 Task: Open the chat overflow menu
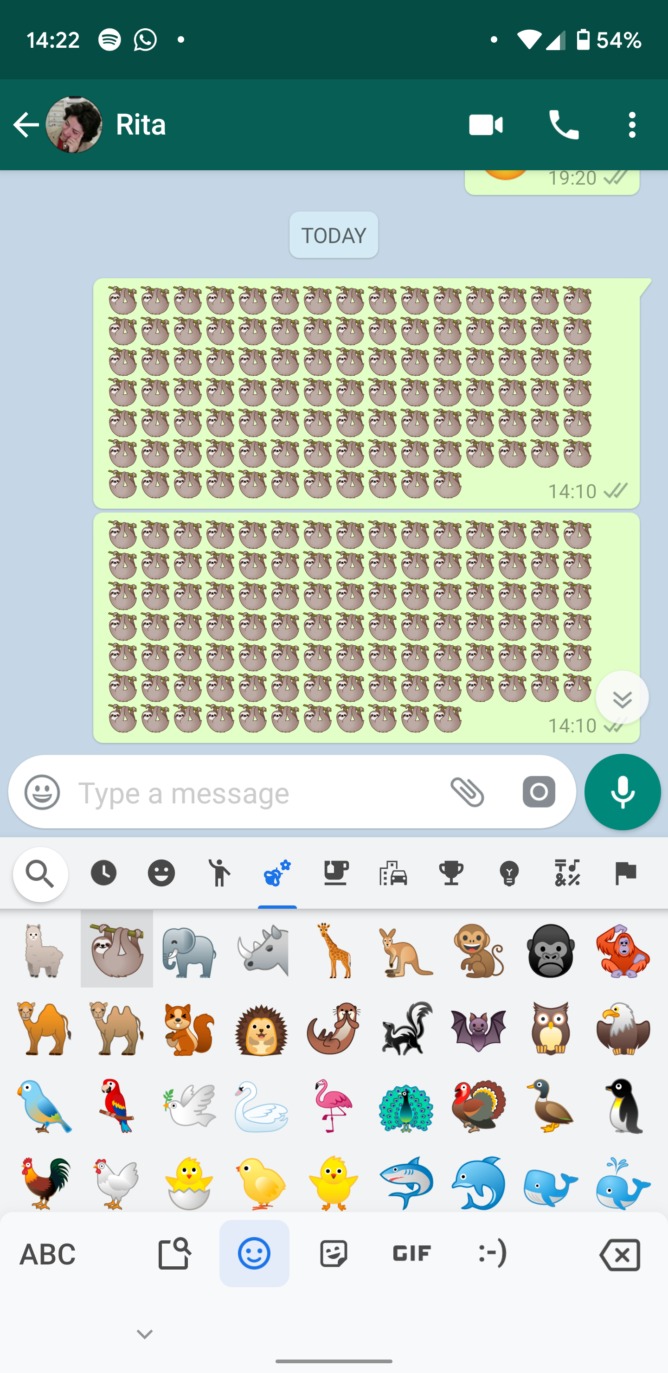click(x=631, y=125)
